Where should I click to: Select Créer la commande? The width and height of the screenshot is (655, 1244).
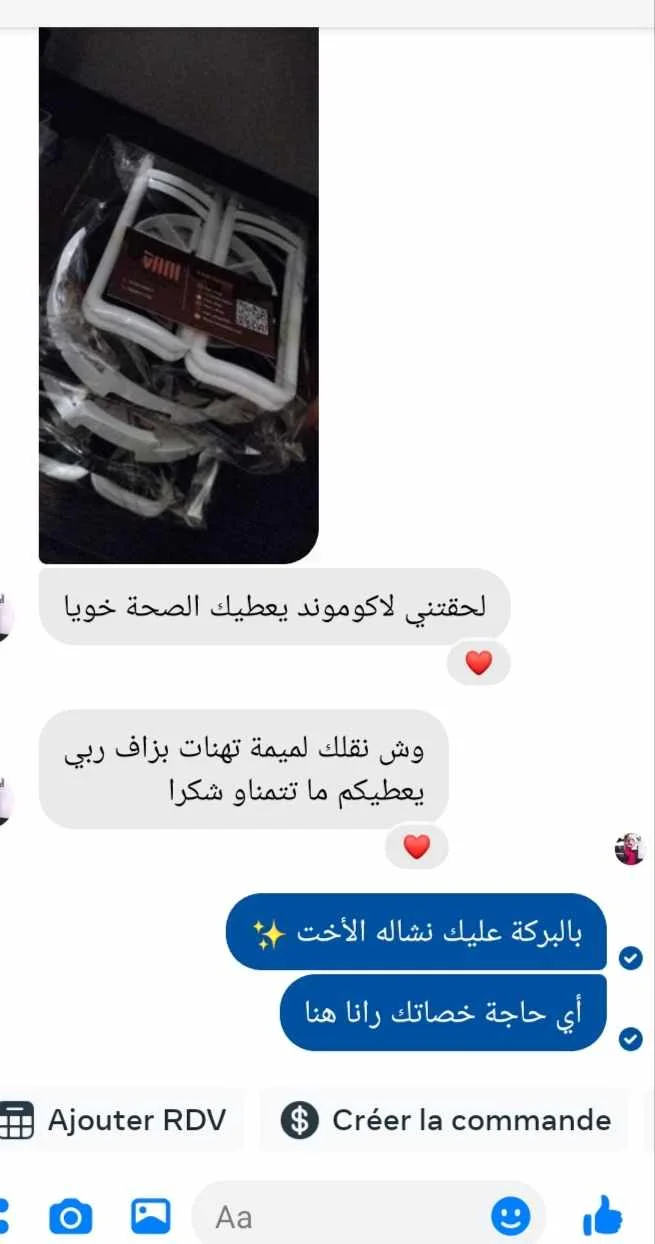point(445,1120)
